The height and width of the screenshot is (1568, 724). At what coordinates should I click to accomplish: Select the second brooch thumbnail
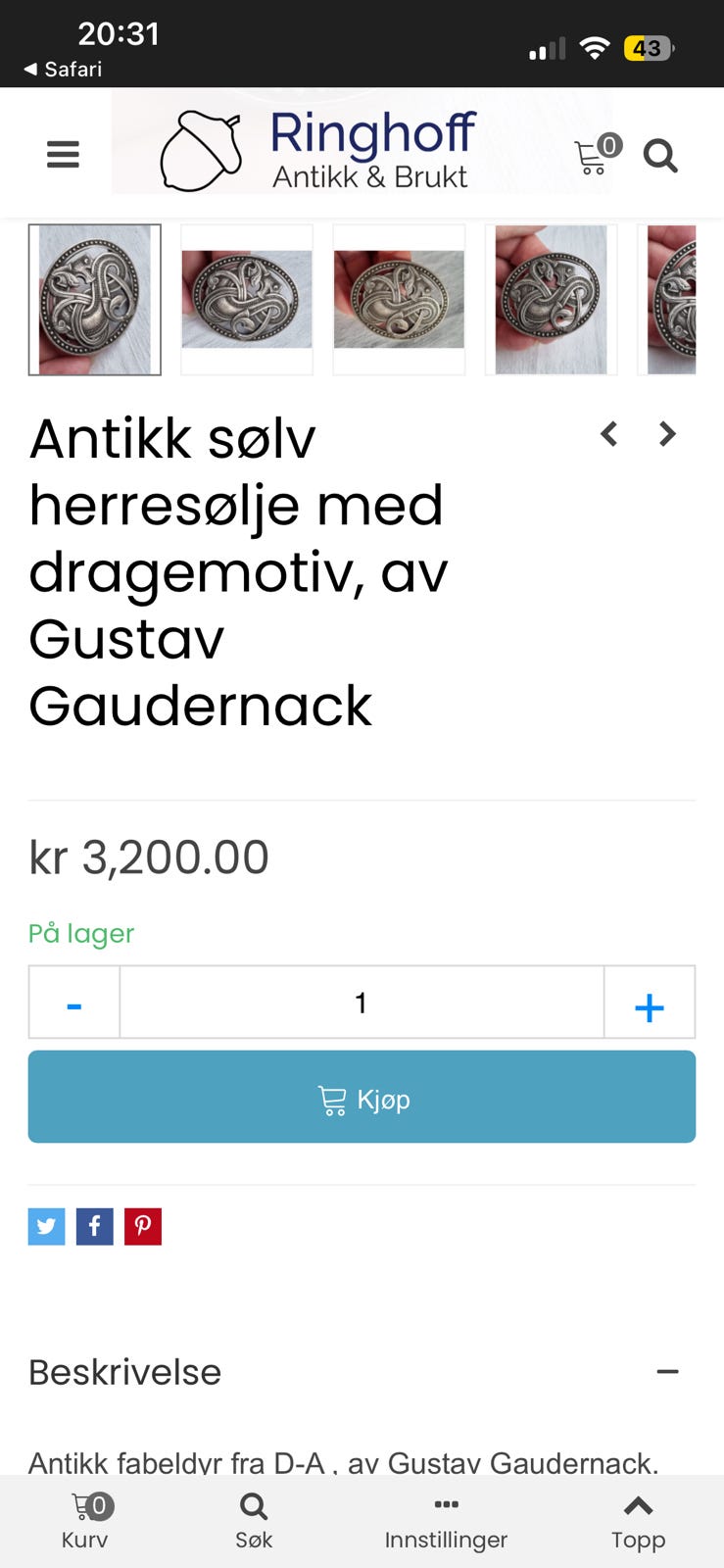coord(246,299)
